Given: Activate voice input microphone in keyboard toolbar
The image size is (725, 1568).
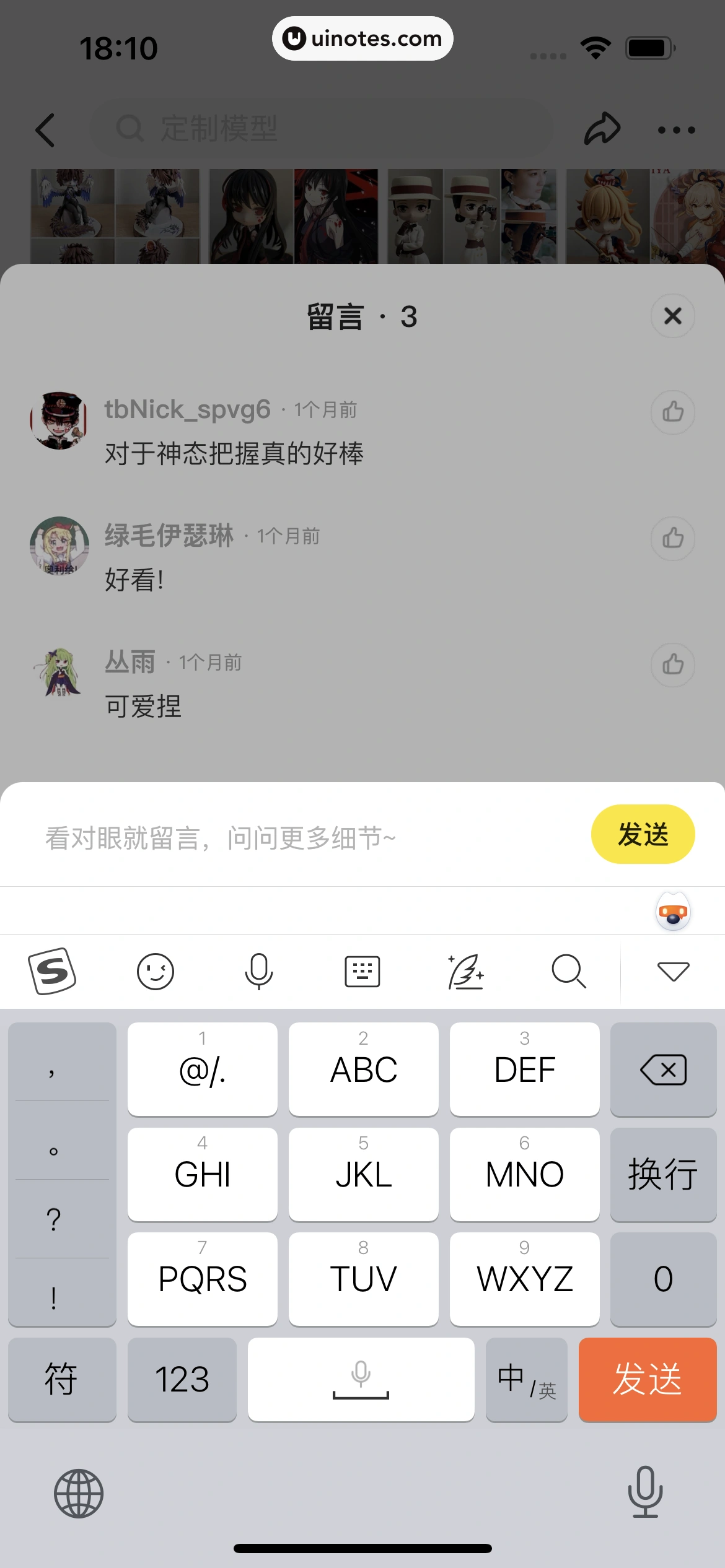Looking at the screenshot, I should pos(259,971).
